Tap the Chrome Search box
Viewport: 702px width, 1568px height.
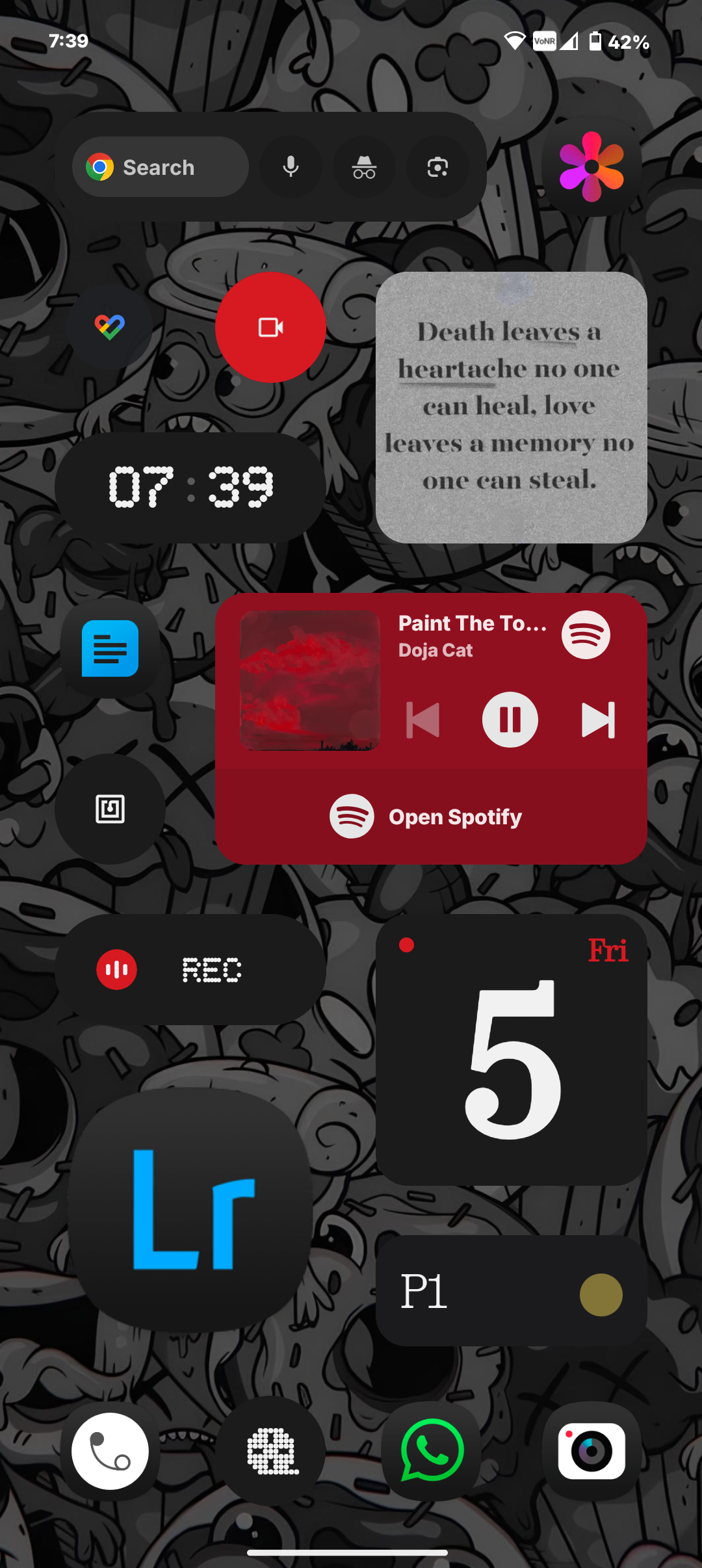click(160, 167)
